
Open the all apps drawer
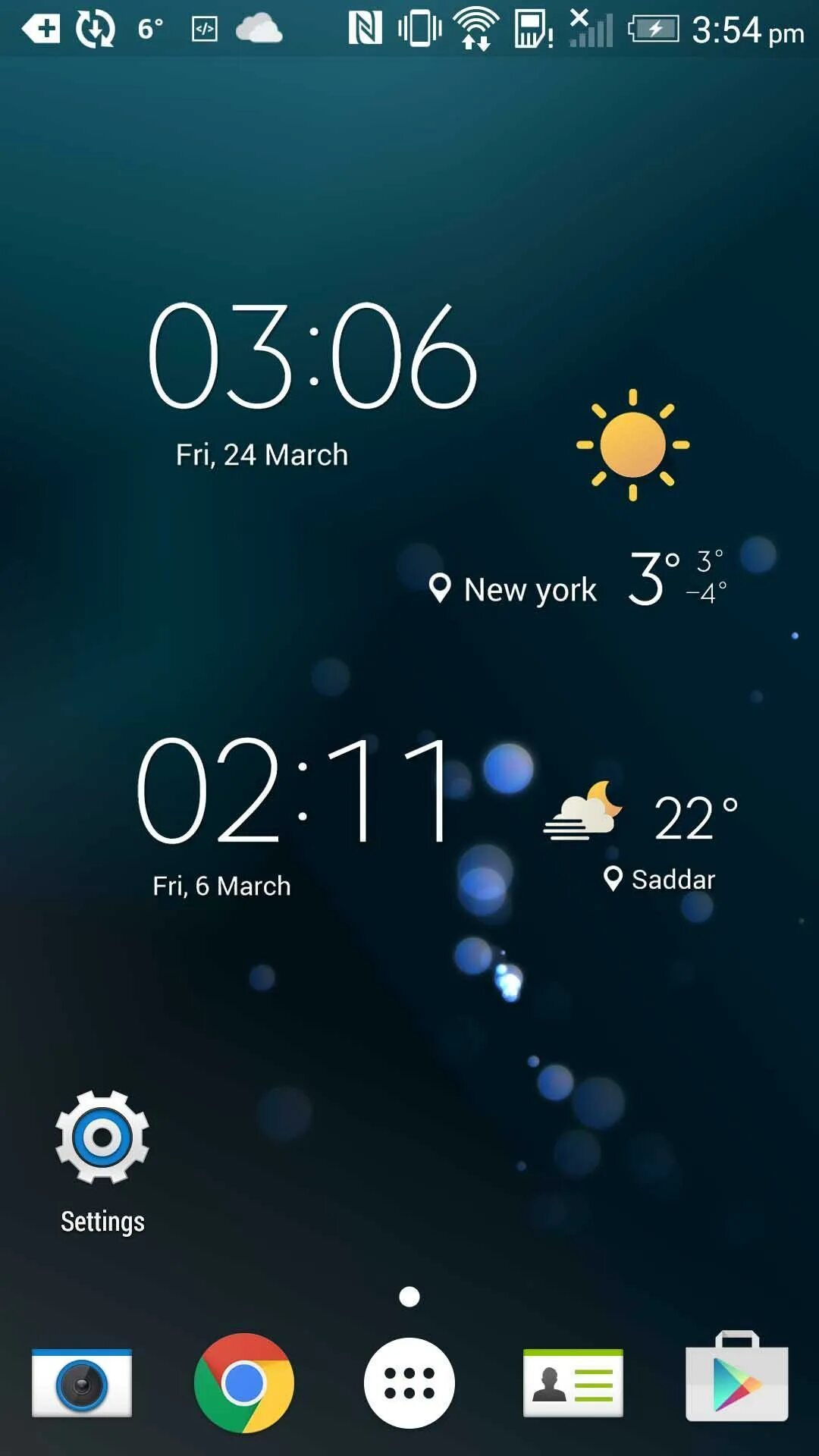409,1383
